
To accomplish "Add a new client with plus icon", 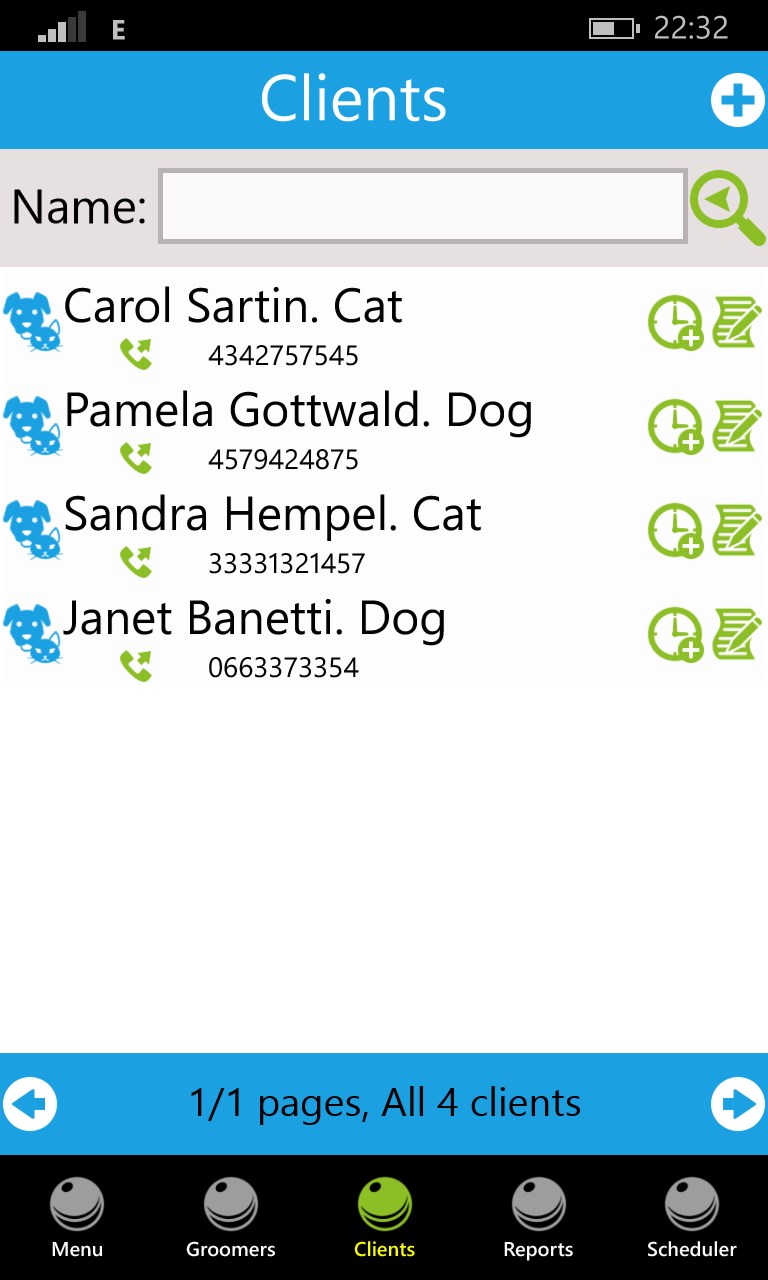I will pos(737,101).
